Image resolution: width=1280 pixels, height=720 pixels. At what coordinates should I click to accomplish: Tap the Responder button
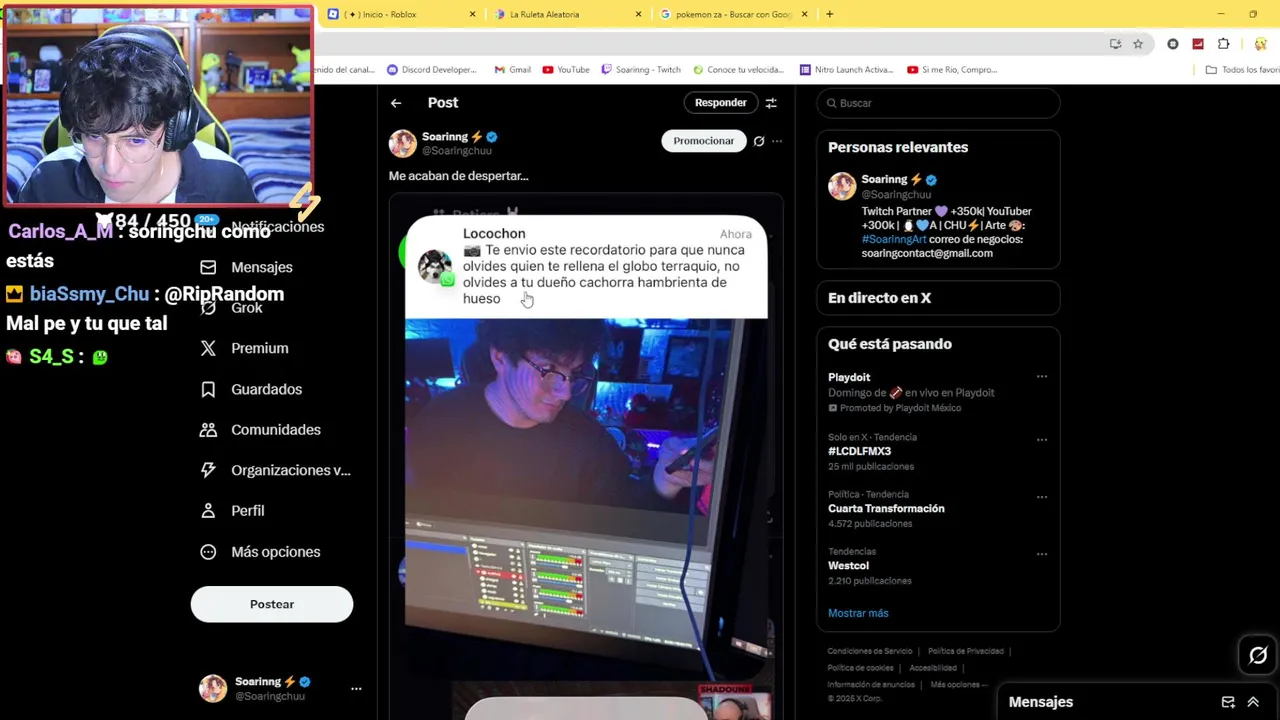720,103
